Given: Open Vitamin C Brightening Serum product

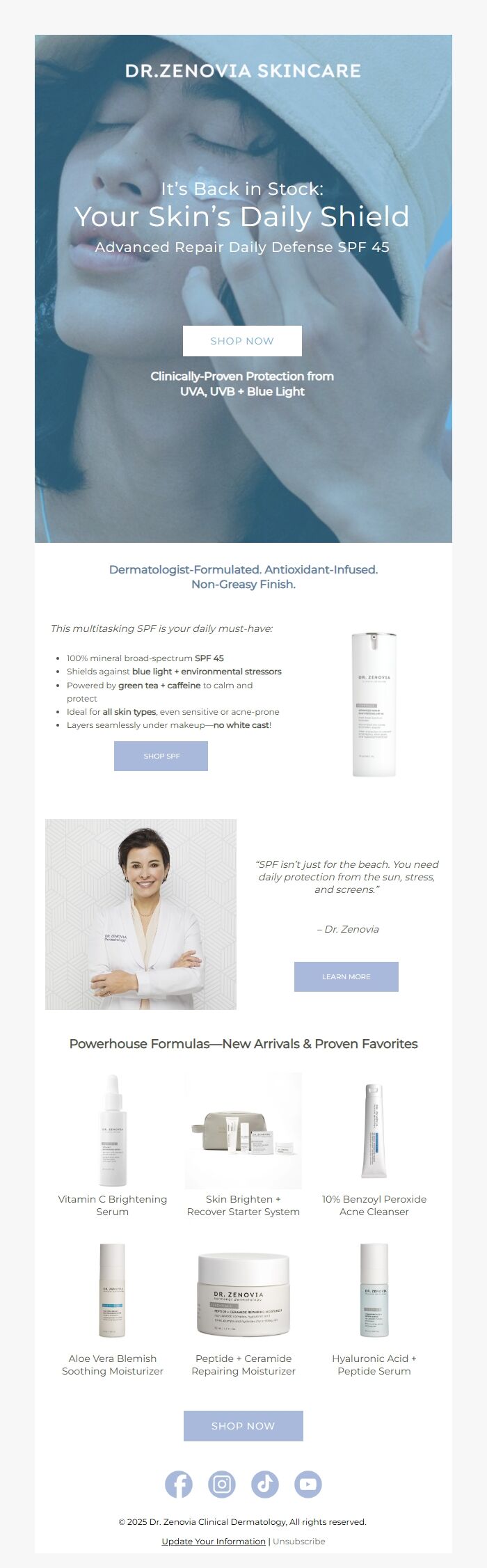Looking at the screenshot, I should click(x=113, y=1131).
